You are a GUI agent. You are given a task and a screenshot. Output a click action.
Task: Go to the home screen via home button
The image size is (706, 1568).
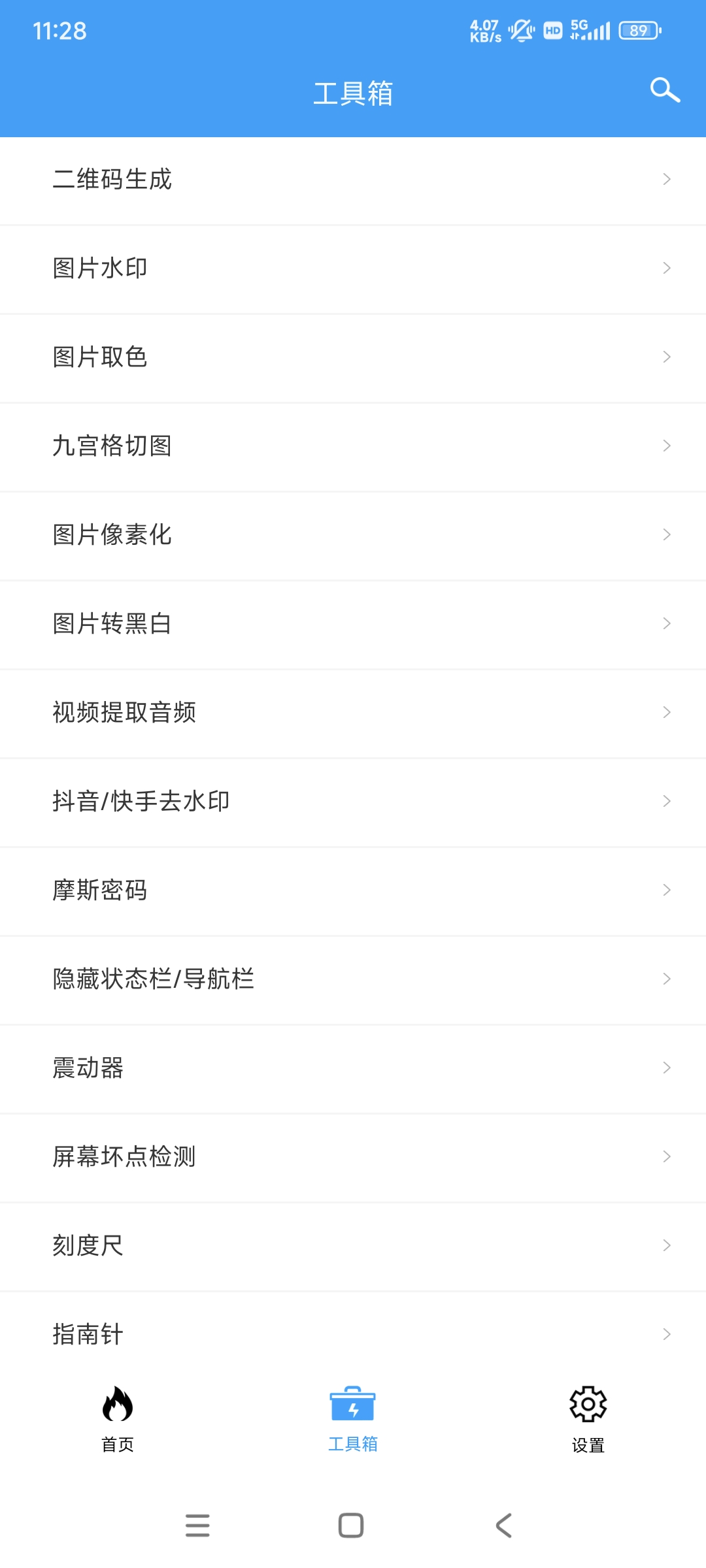[x=351, y=1526]
